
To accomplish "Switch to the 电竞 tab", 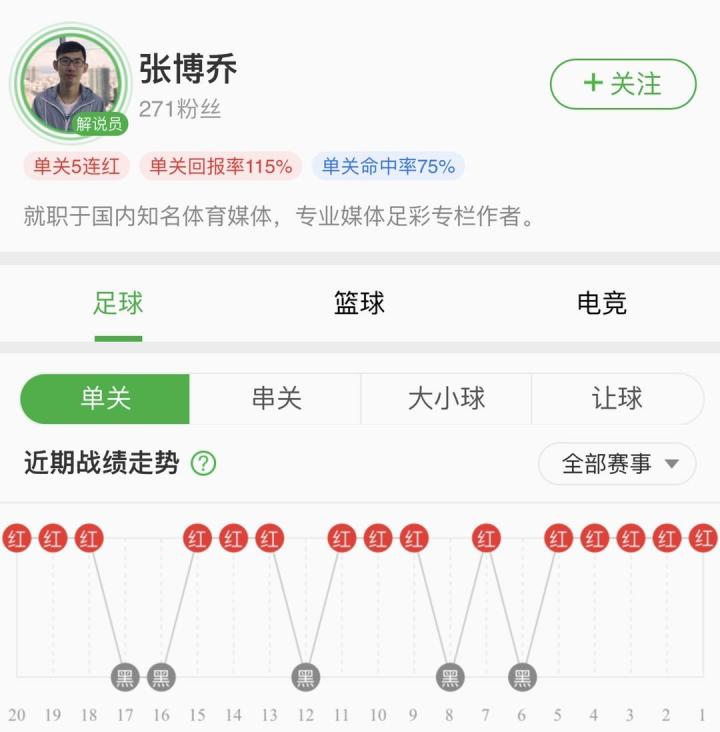I will coord(602,303).
